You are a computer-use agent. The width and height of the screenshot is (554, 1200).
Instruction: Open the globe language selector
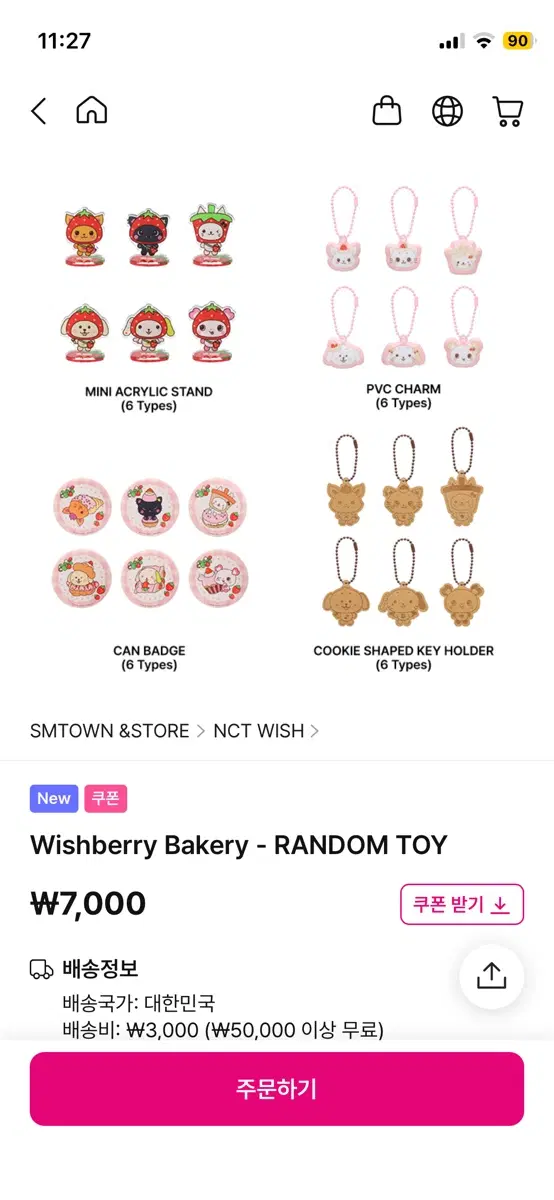(x=447, y=110)
